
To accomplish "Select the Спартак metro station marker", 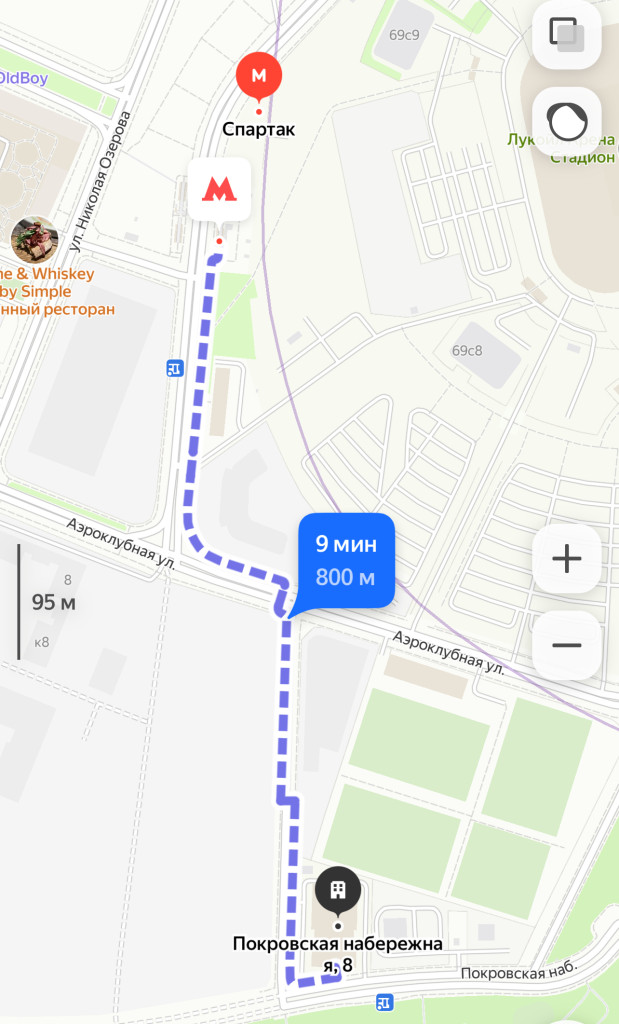I will (x=259, y=78).
